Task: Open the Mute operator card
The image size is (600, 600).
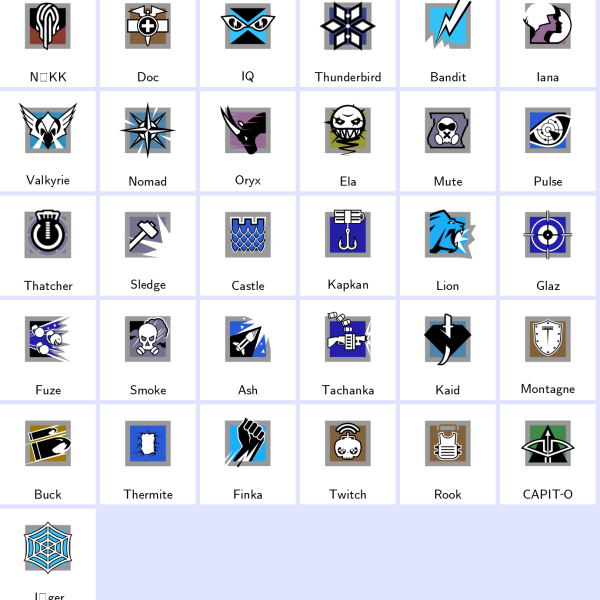Action: coord(448,140)
